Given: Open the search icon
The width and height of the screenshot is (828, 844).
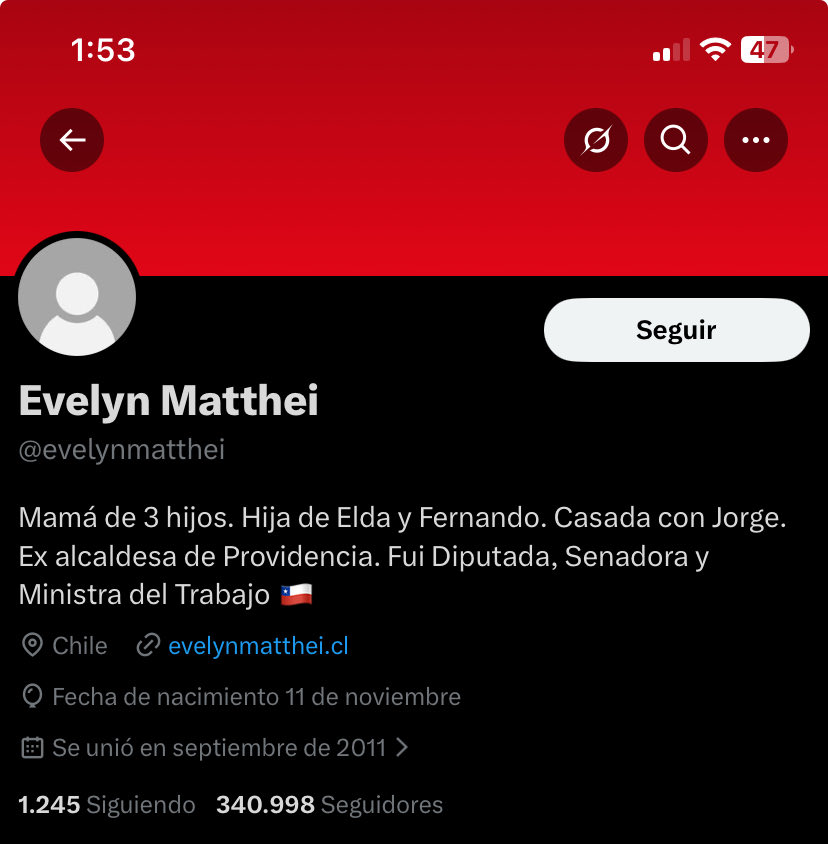Looking at the screenshot, I should [676, 140].
